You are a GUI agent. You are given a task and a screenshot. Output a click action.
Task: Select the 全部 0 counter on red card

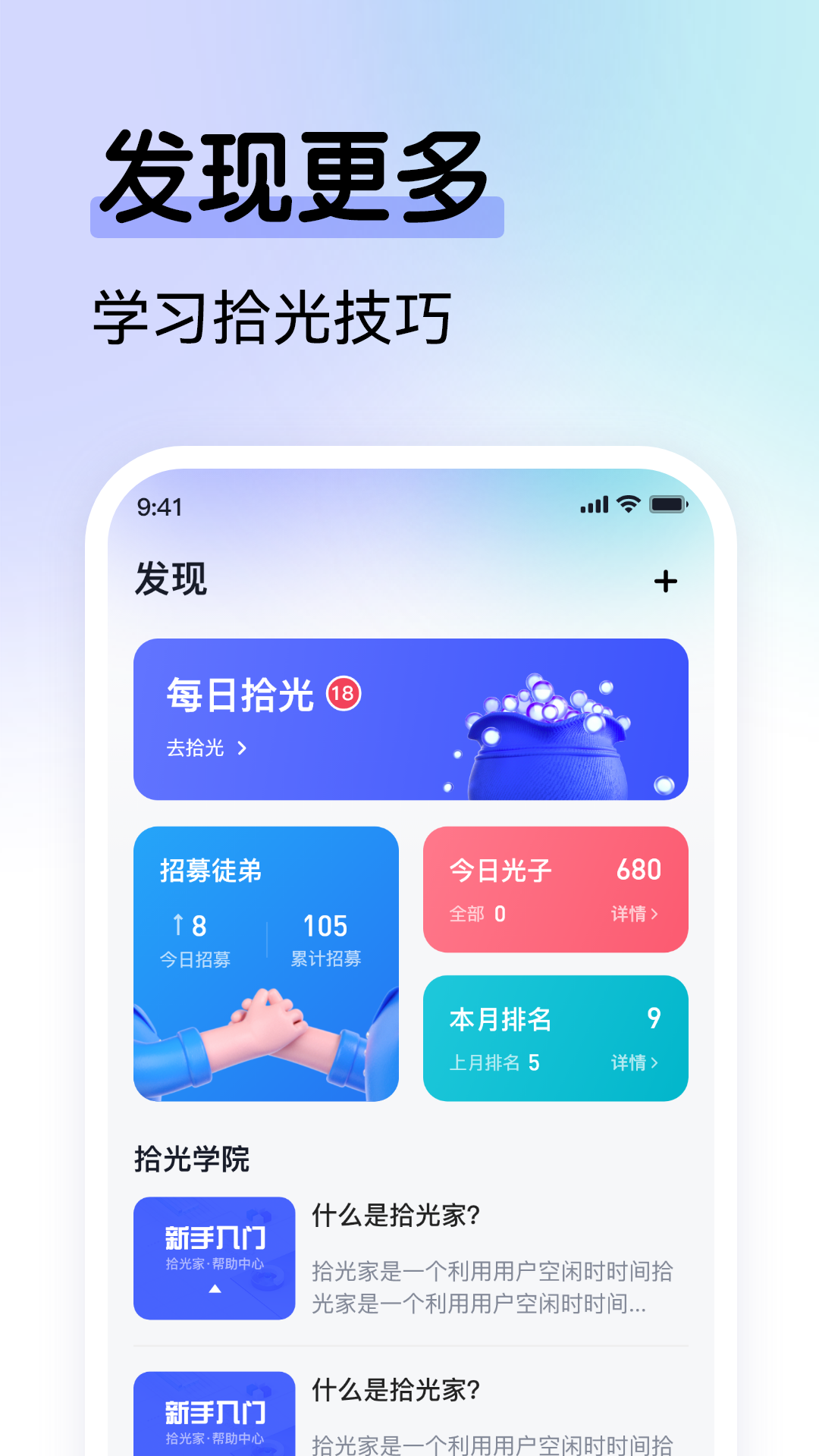point(476,915)
